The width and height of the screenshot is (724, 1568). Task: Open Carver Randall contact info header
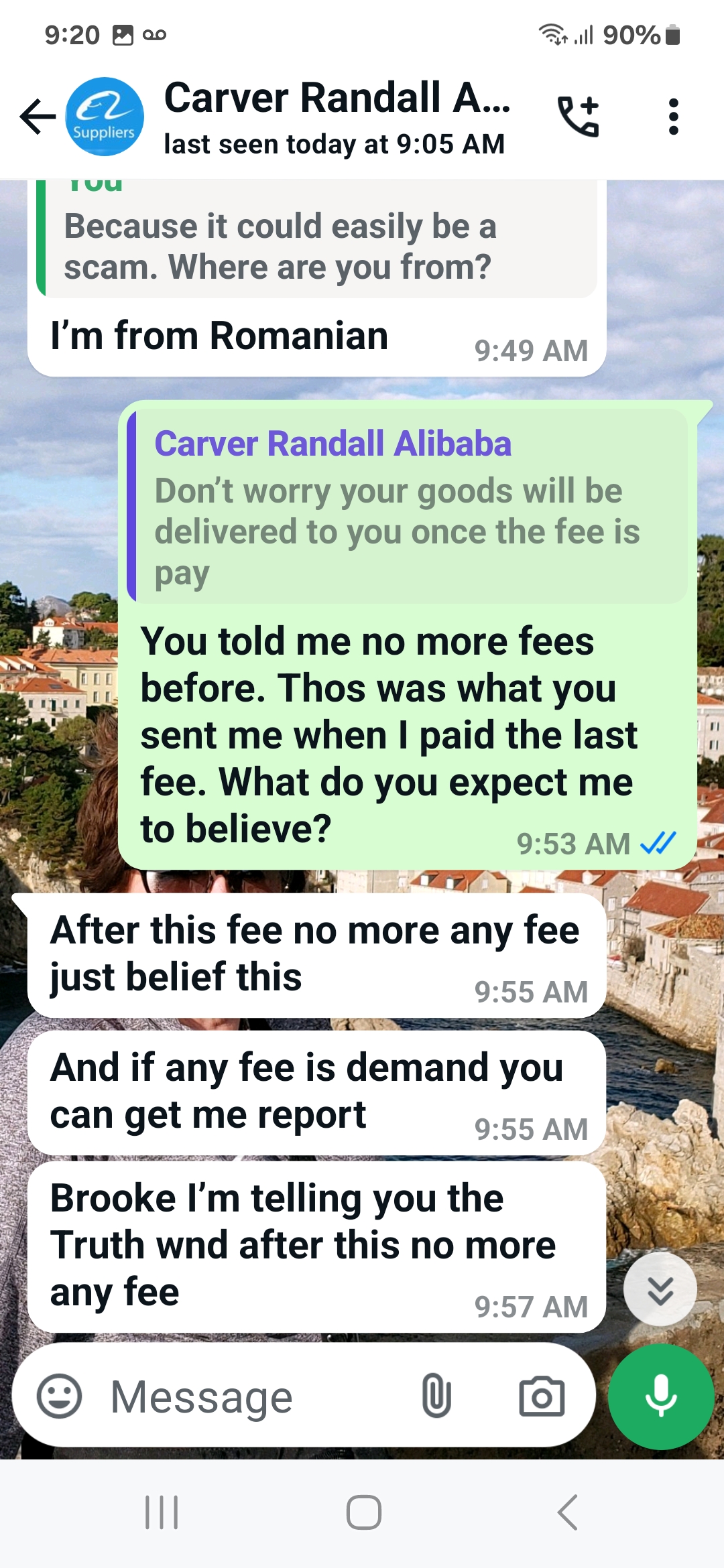pyautogui.click(x=335, y=117)
